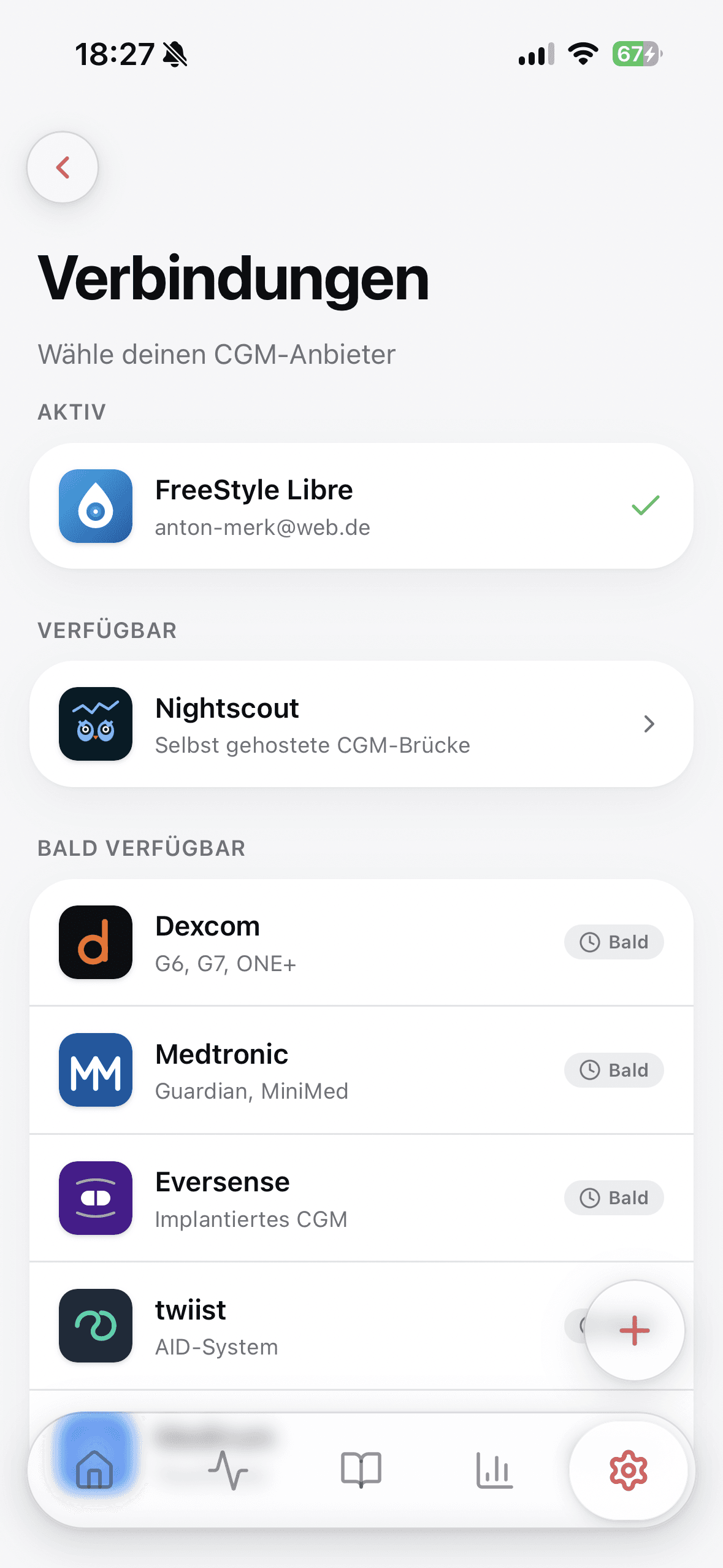This screenshot has height=1568, width=723.
Task: Open the settings gear tab
Action: [629, 1470]
